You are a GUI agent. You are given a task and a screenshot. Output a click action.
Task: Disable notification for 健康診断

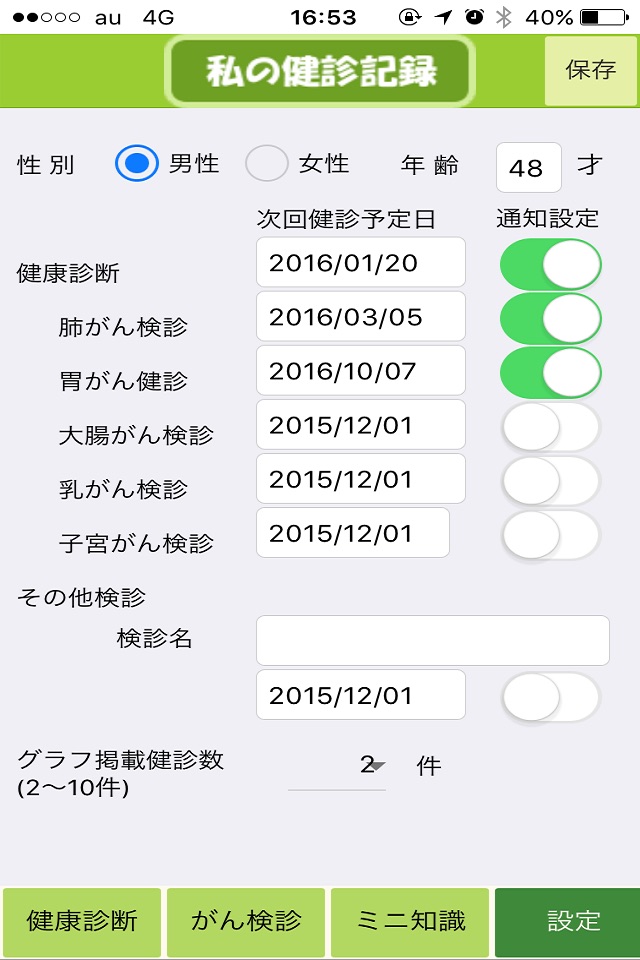pyautogui.click(x=551, y=264)
